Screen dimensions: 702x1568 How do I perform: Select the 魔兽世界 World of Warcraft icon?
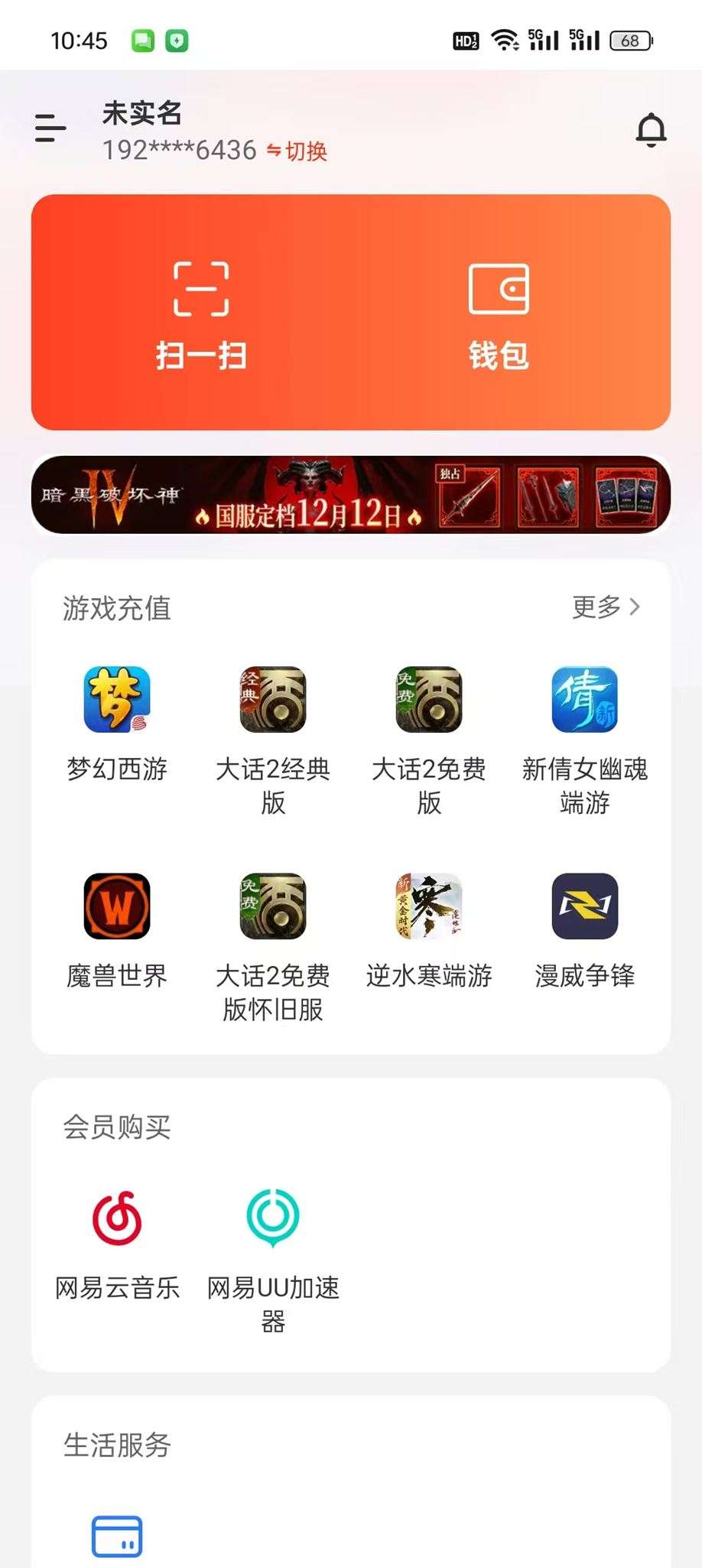click(117, 906)
